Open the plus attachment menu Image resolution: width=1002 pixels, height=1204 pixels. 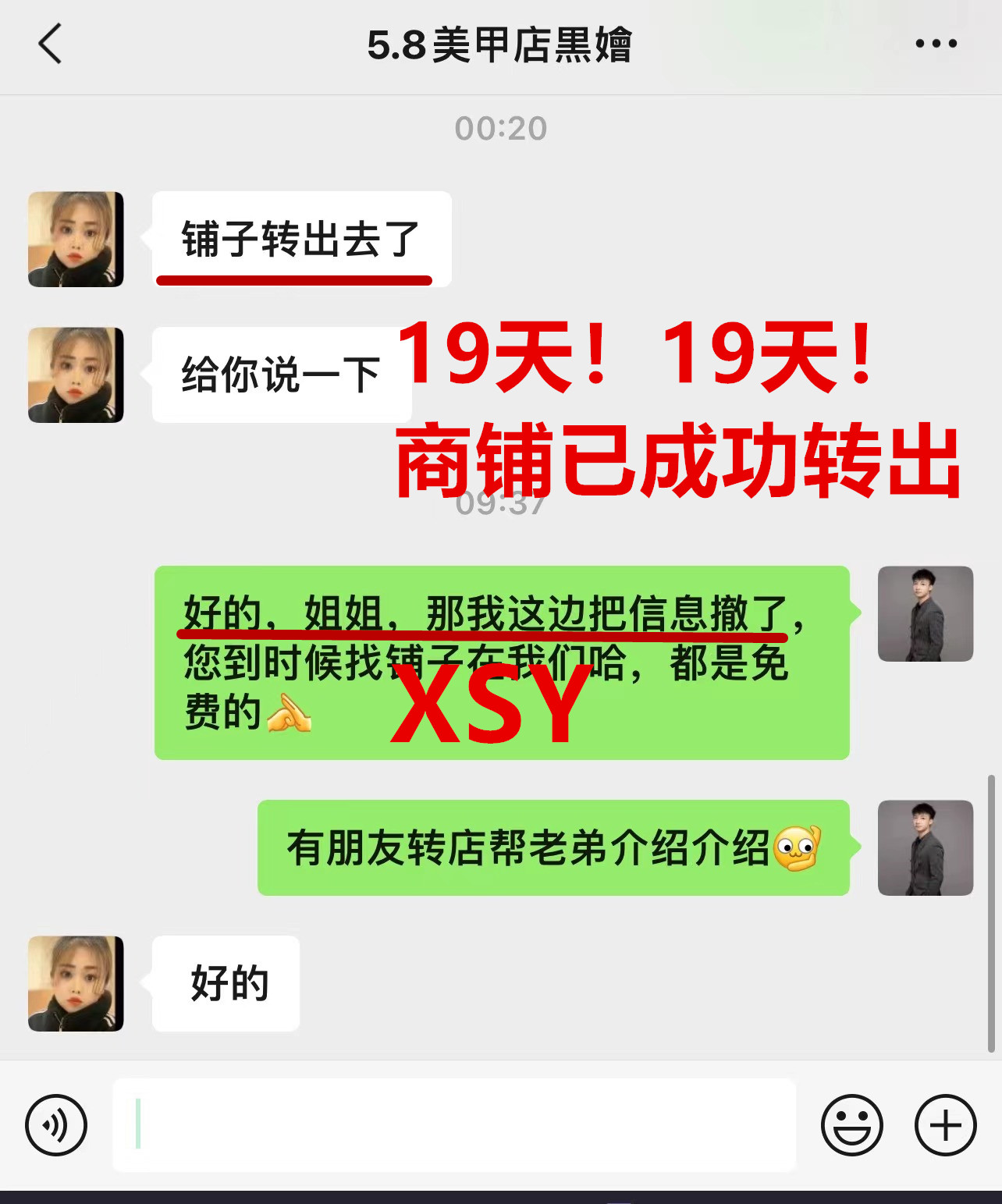click(x=945, y=1124)
